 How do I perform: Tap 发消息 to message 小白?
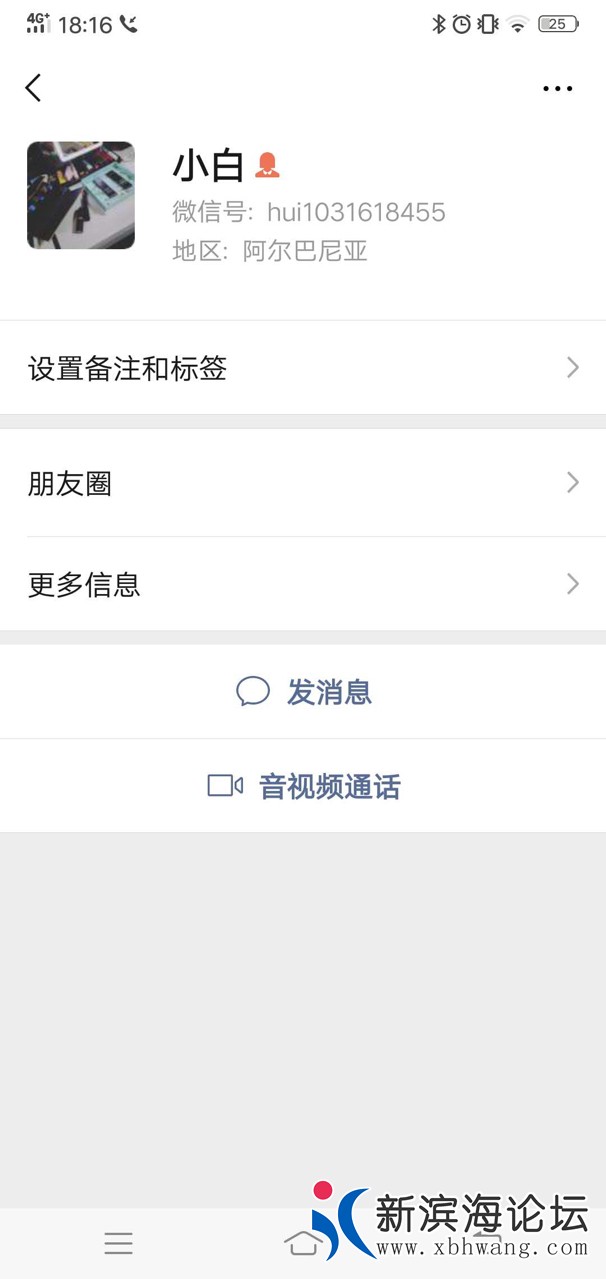tap(304, 692)
